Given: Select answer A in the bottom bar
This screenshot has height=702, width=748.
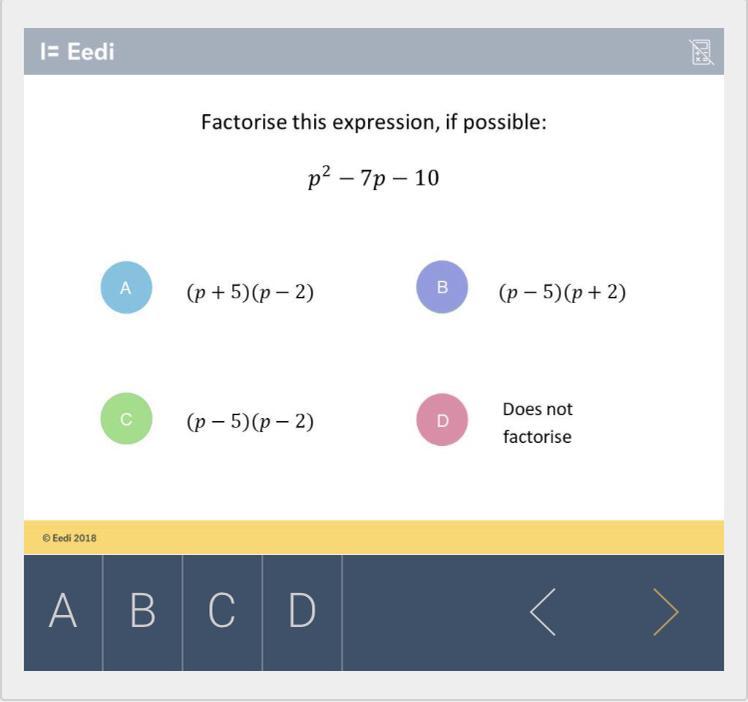Looking at the screenshot, I should tap(63, 611).
